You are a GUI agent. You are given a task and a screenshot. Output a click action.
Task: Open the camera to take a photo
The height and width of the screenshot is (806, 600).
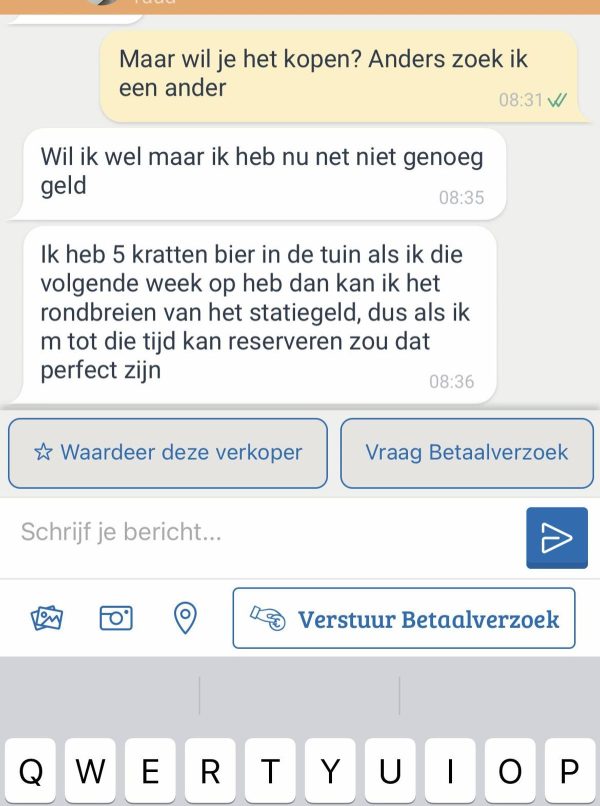tap(116, 618)
